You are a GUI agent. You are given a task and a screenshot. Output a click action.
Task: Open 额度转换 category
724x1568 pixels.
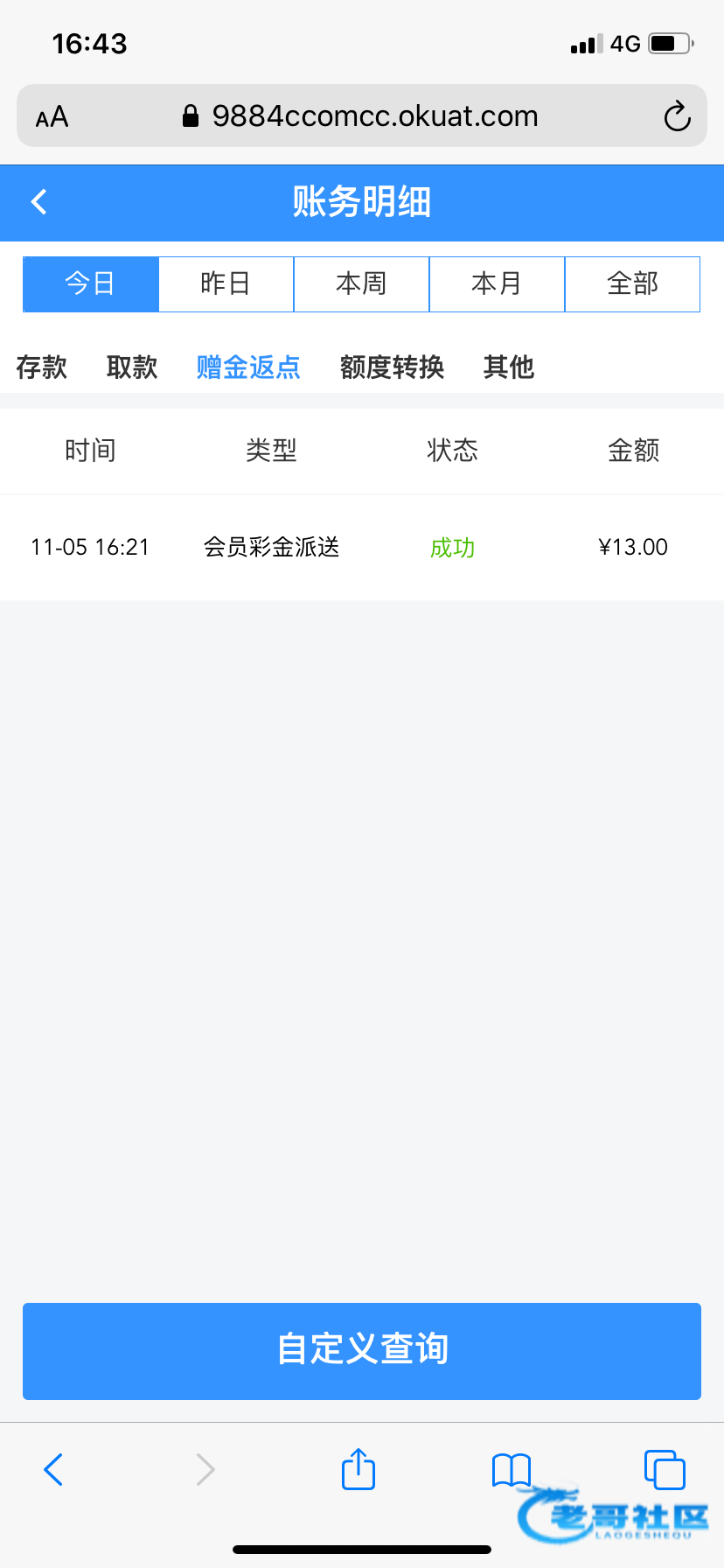click(x=392, y=367)
